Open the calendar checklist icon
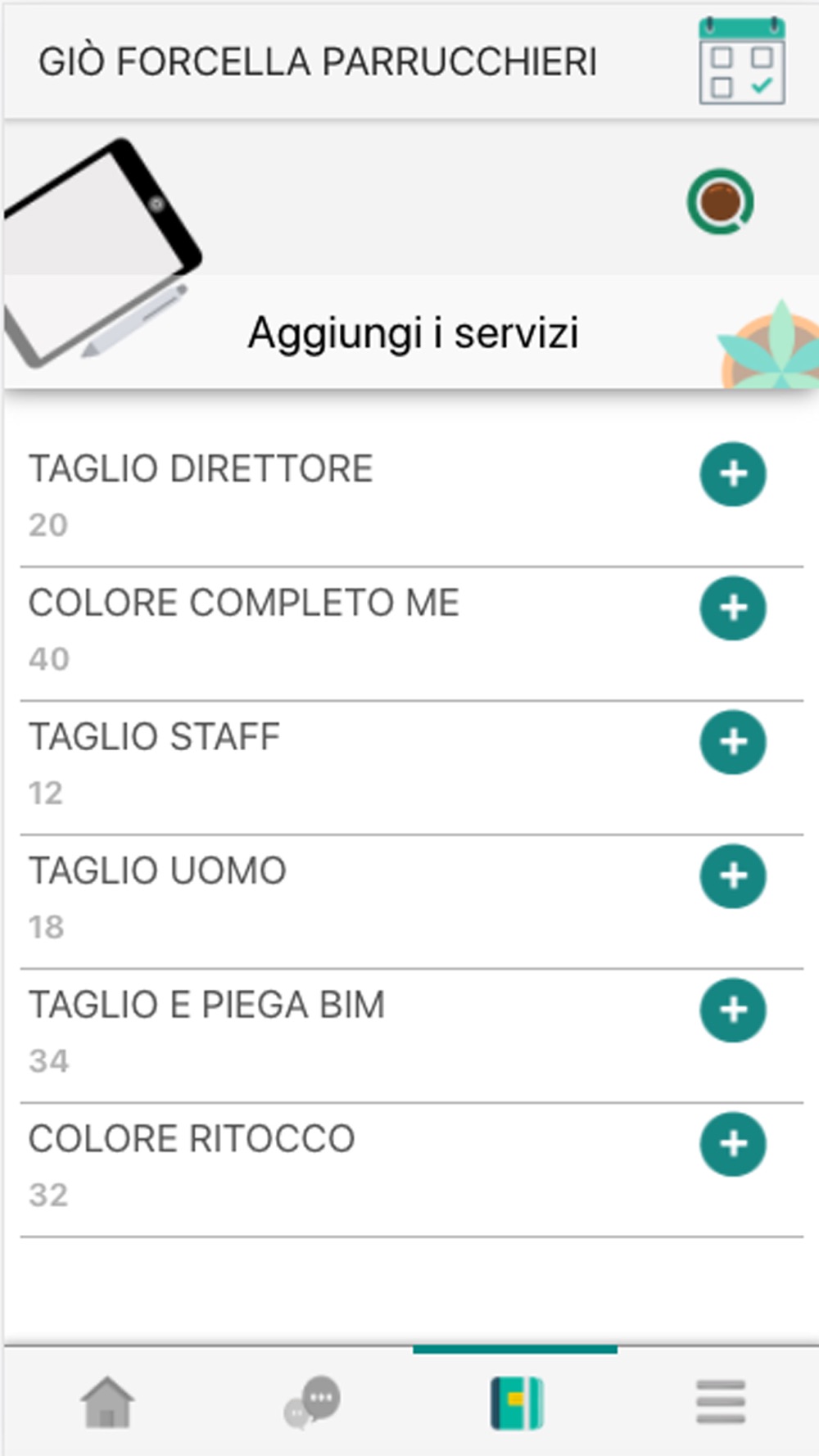This screenshot has height=1456, width=819. [x=742, y=61]
